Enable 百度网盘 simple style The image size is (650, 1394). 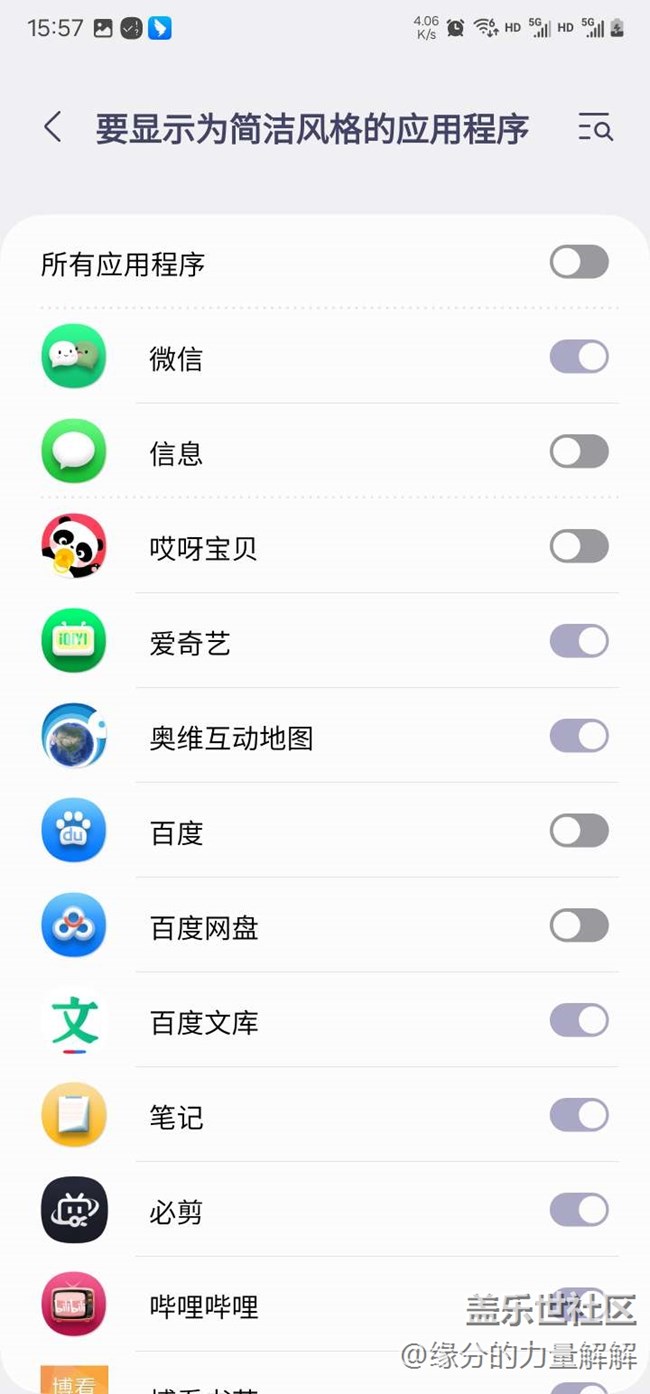pos(579,925)
